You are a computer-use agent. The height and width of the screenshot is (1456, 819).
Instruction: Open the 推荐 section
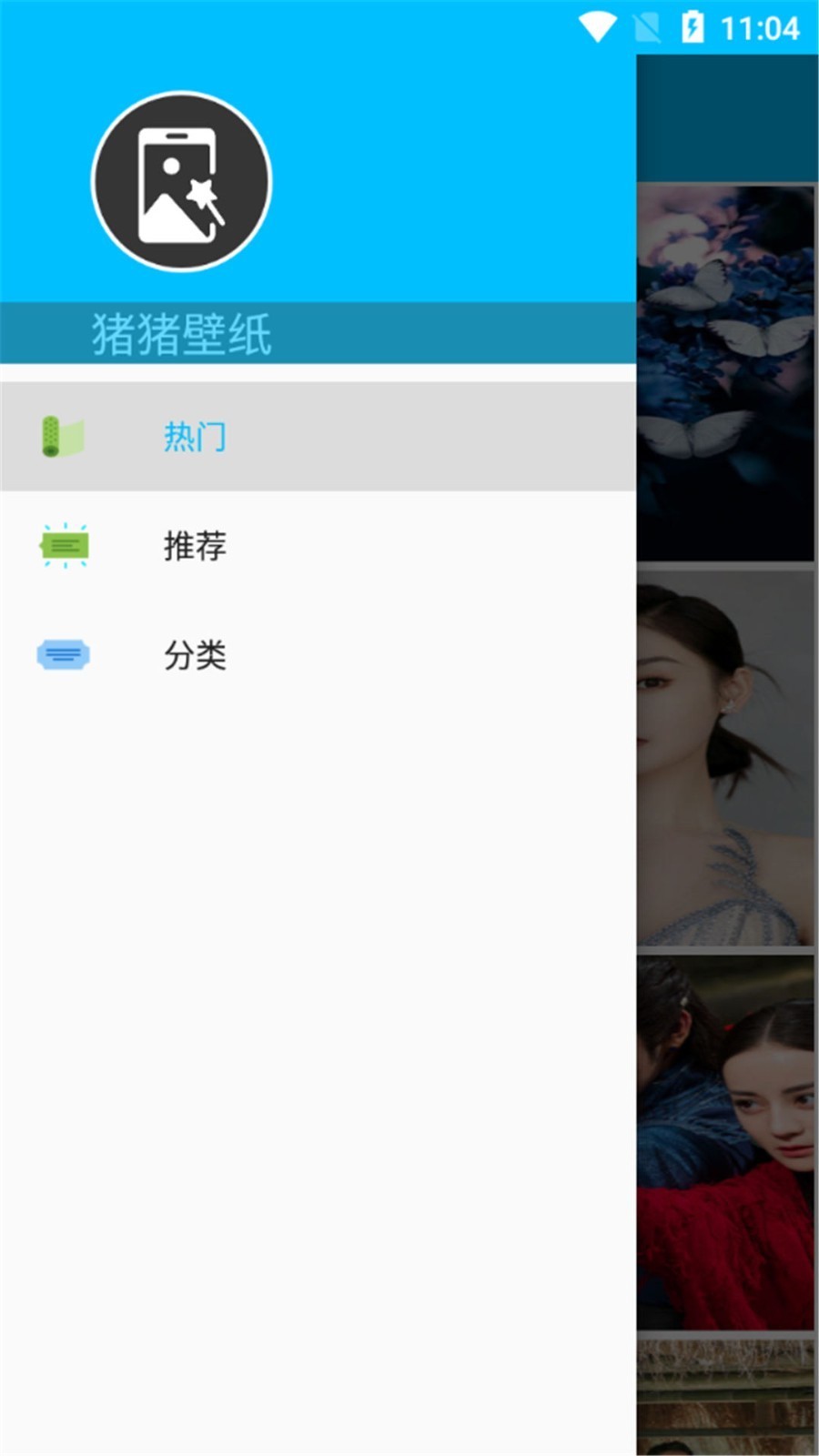click(195, 546)
